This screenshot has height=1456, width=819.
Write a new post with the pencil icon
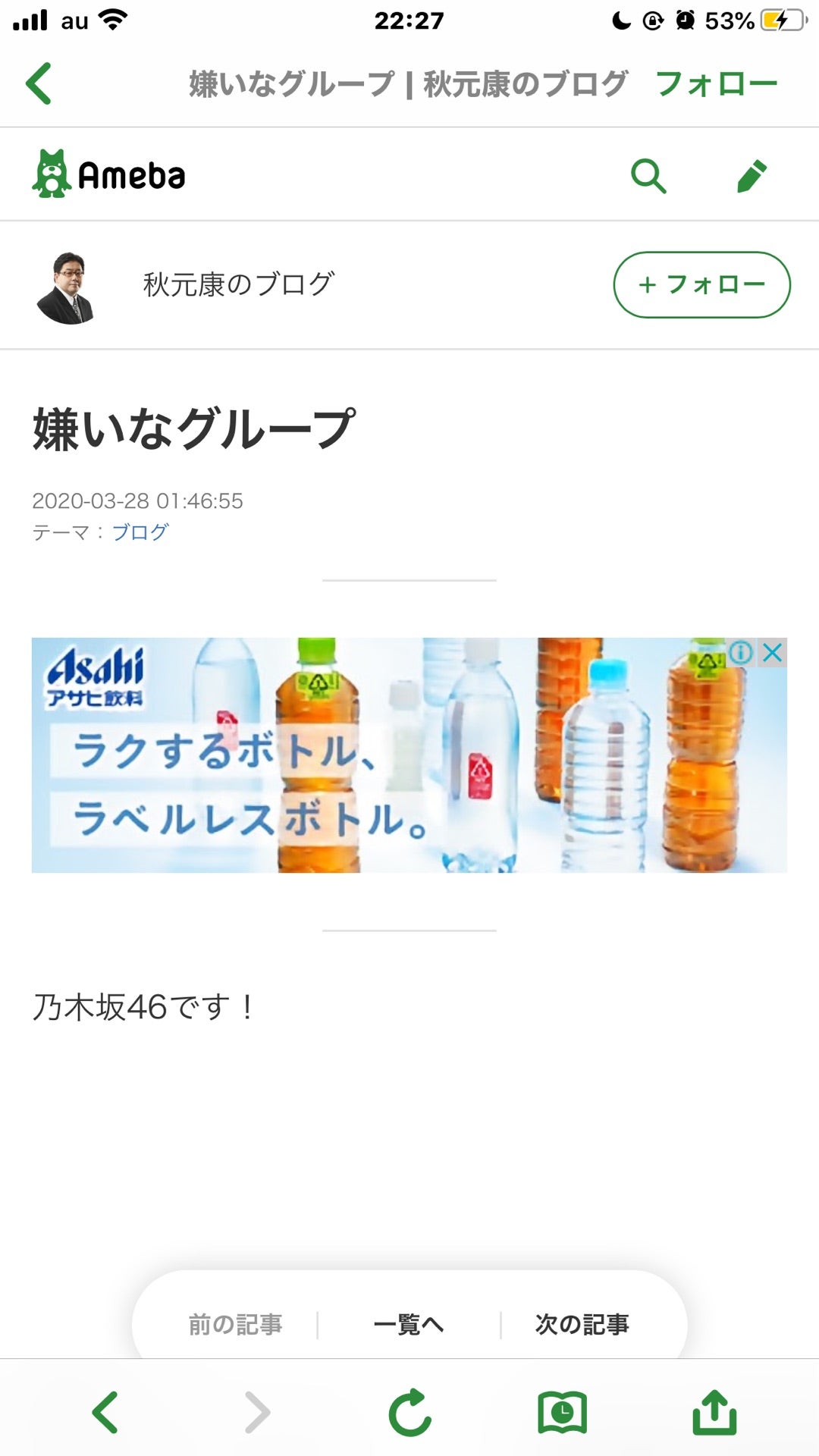(x=752, y=176)
